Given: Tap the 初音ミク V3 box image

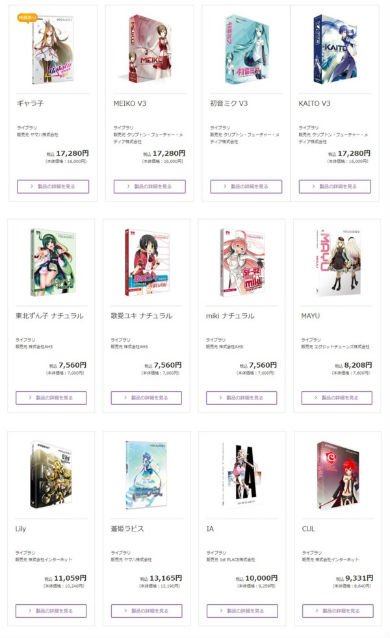Looking at the screenshot, I should point(246,49).
